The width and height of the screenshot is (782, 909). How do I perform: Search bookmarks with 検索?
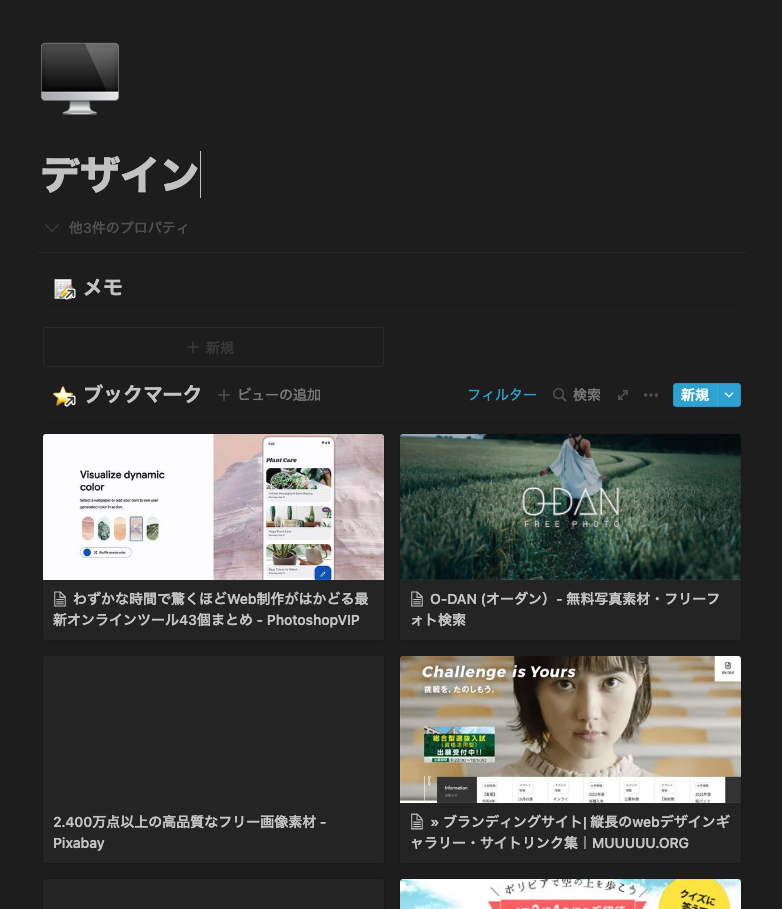point(577,395)
